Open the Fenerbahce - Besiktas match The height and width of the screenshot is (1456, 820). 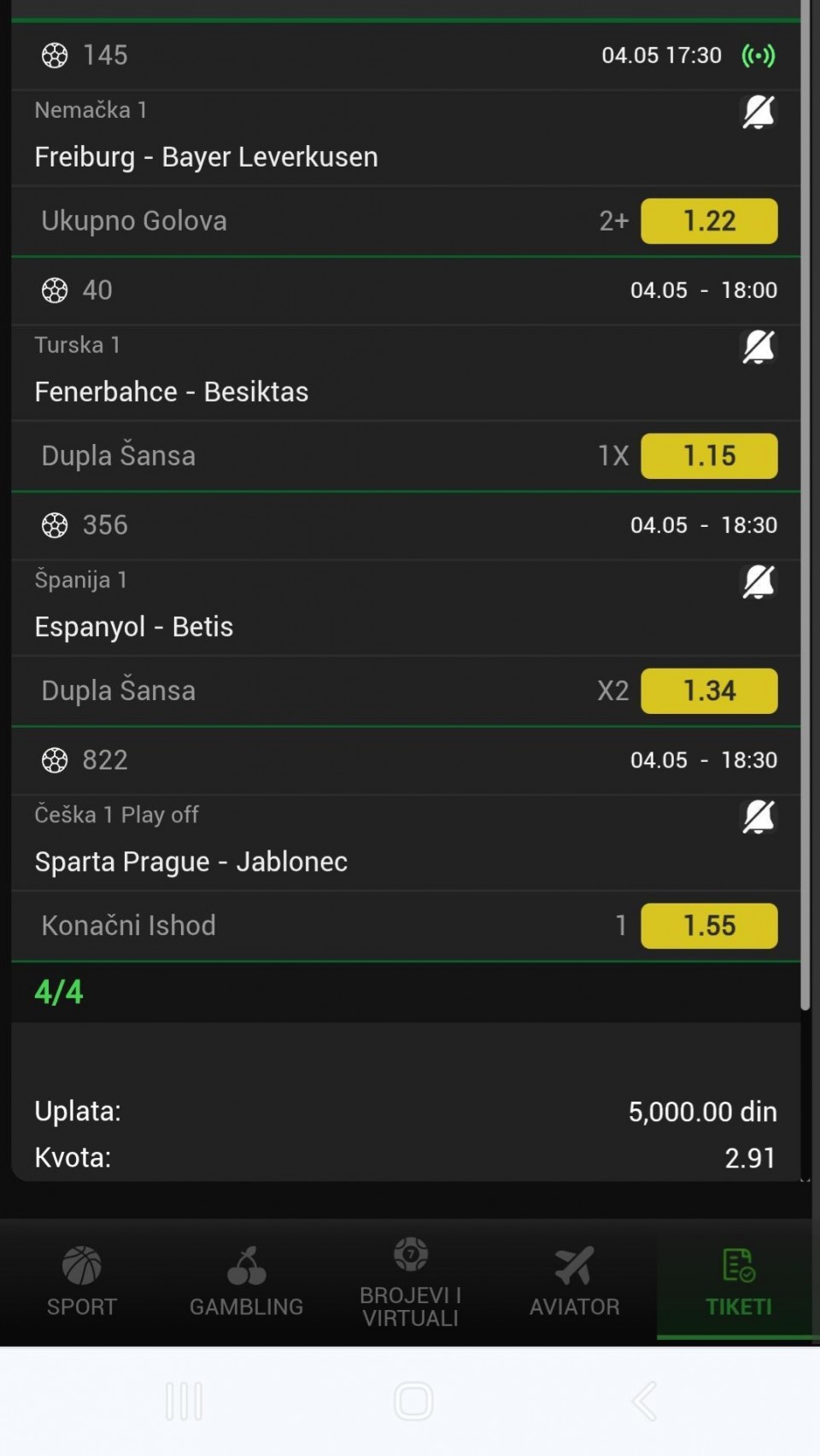pos(171,392)
